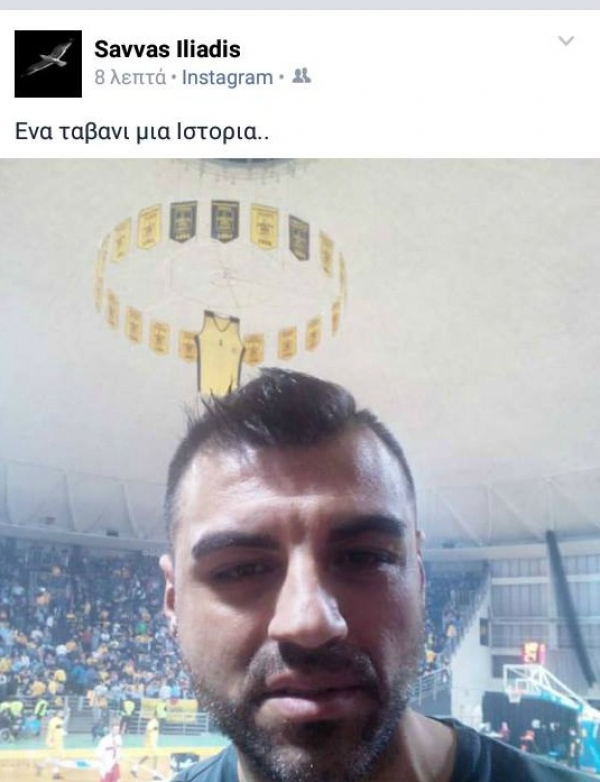Viewport: 600px width, 782px height.
Task: Open Savvas Iliadis profile picture
Action: (x=48, y=63)
